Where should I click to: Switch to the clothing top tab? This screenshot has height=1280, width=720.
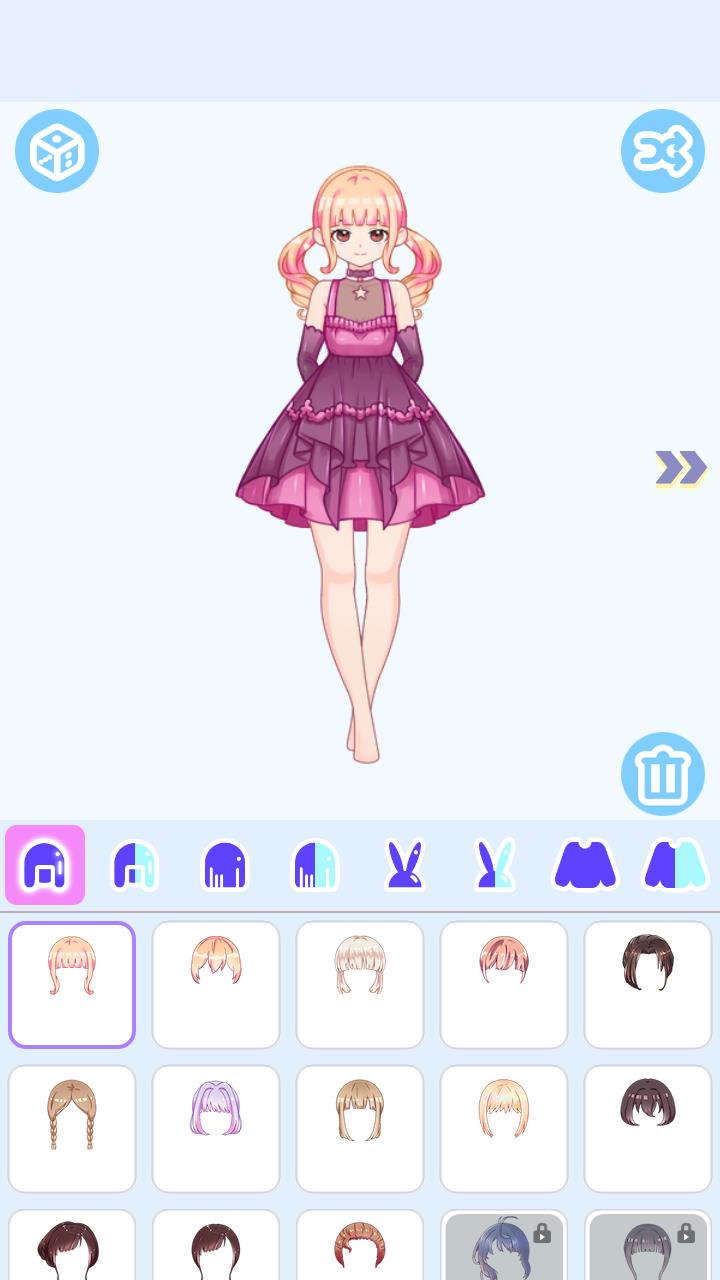pyautogui.click(x=585, y=865)
